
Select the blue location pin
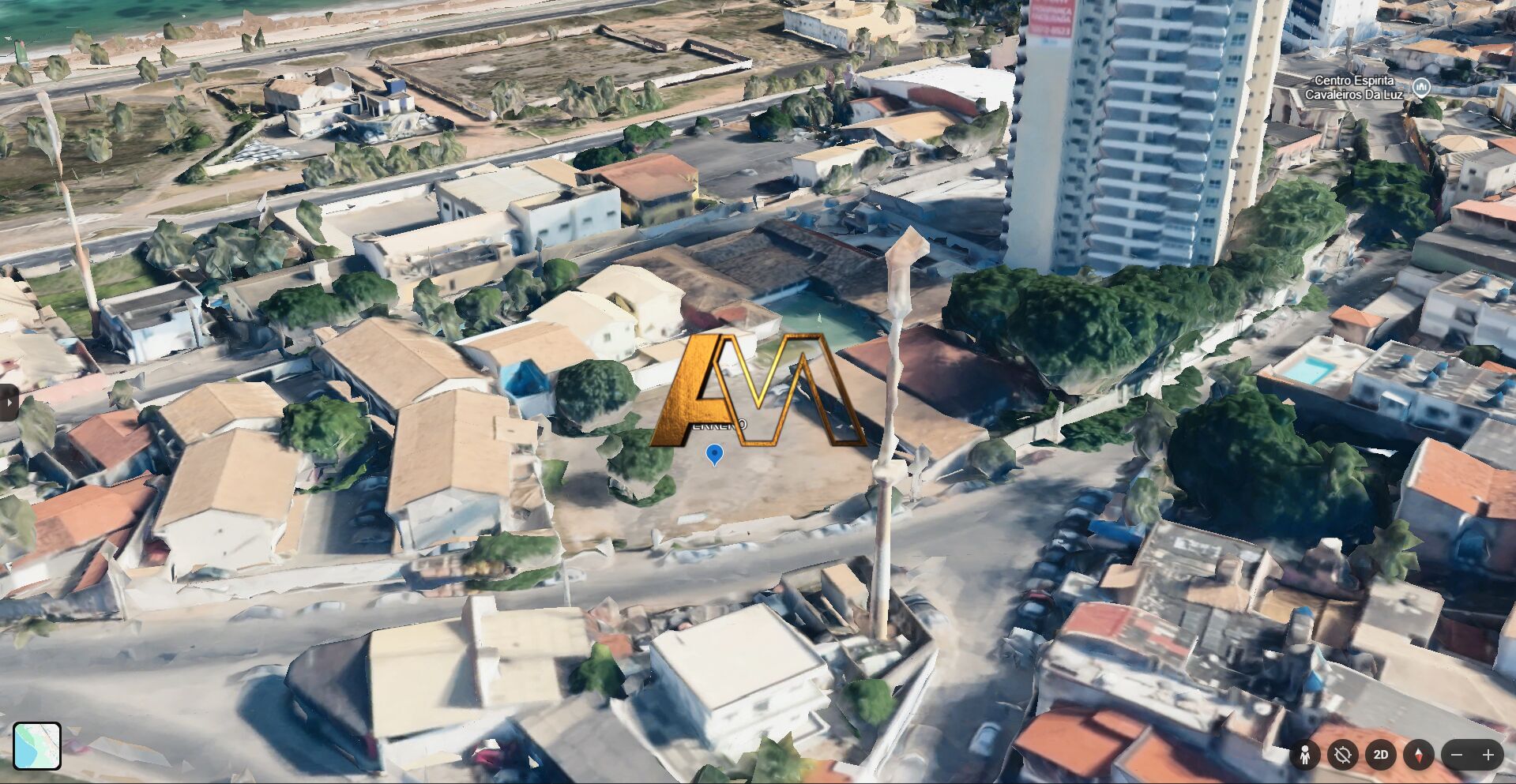(x=714, y=454)
